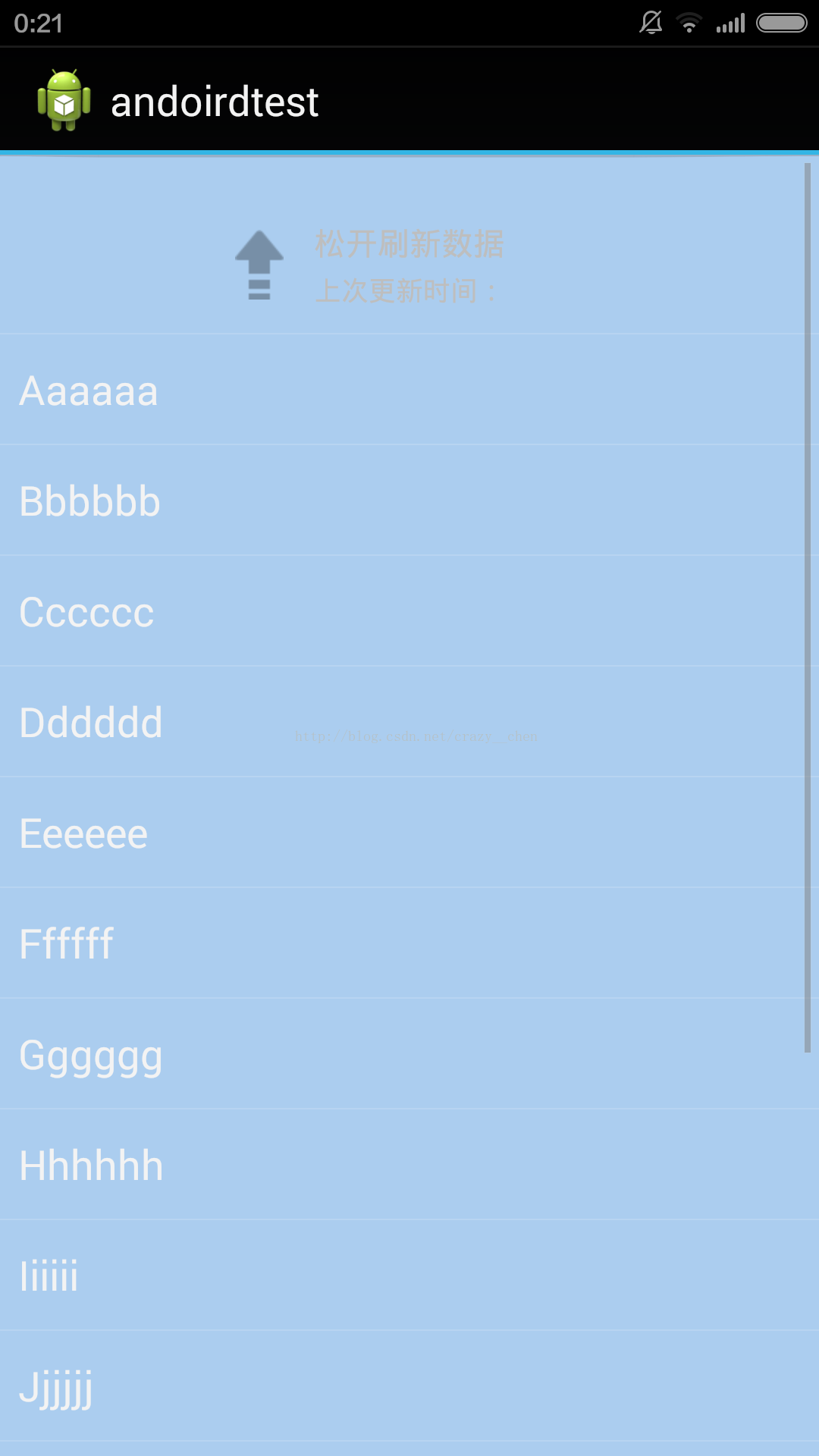Image resolution: width=819 pixels, height=1456 pixels.
Task: Open the Gggggg row
Action: [409, 1054]
